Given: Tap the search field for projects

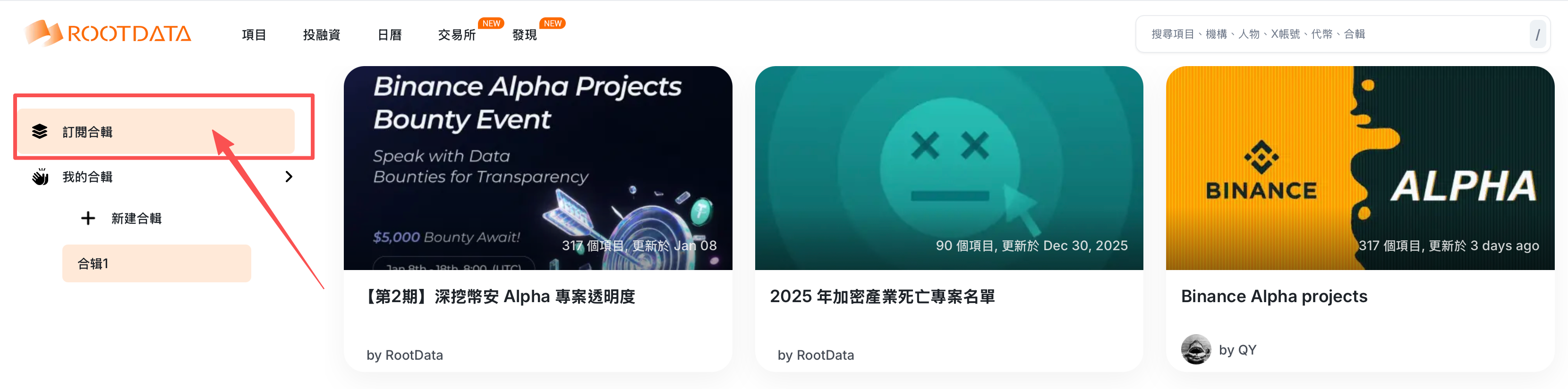Looking at the screenshot, I should point(1333,34).
